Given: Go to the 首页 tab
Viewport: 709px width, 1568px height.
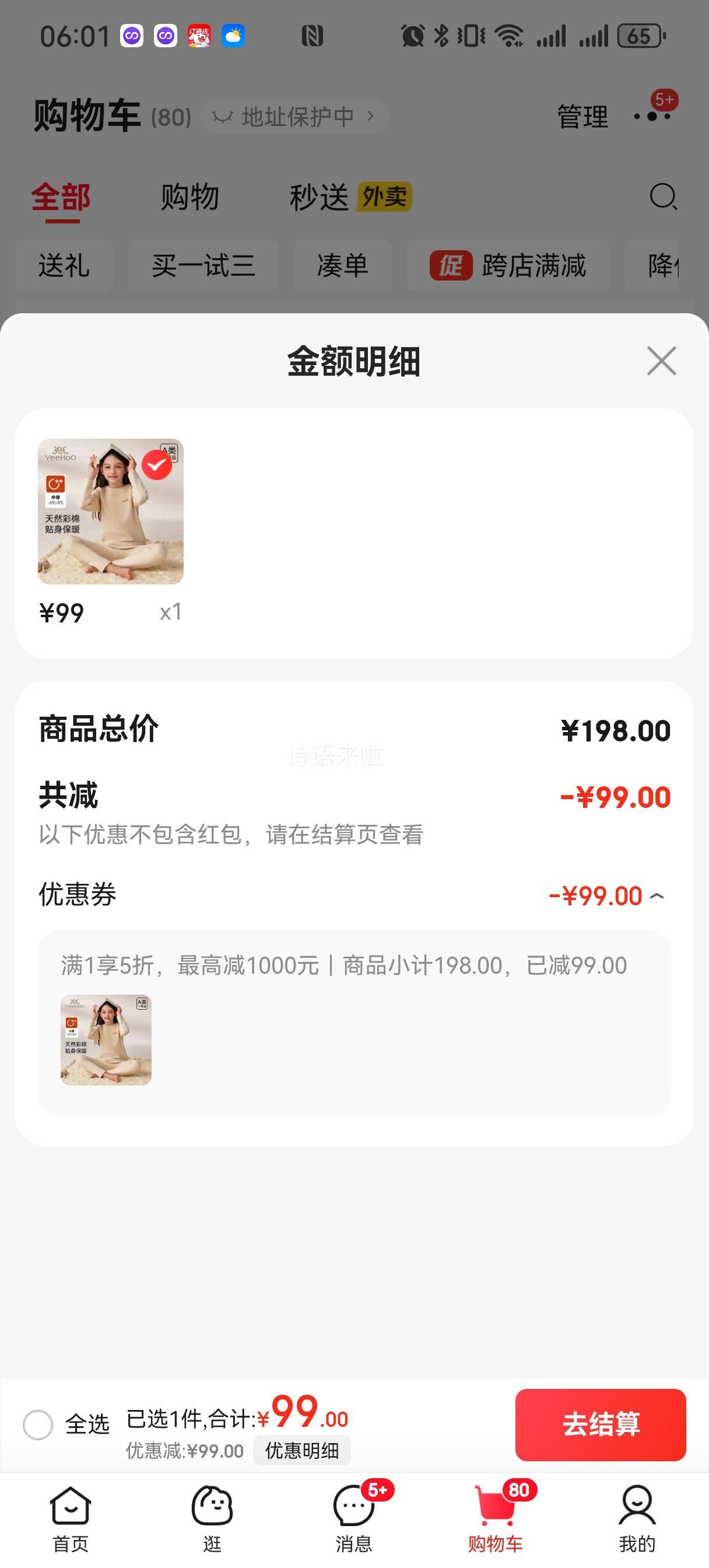Looking at the screenshot, I should coord(71,1518).
